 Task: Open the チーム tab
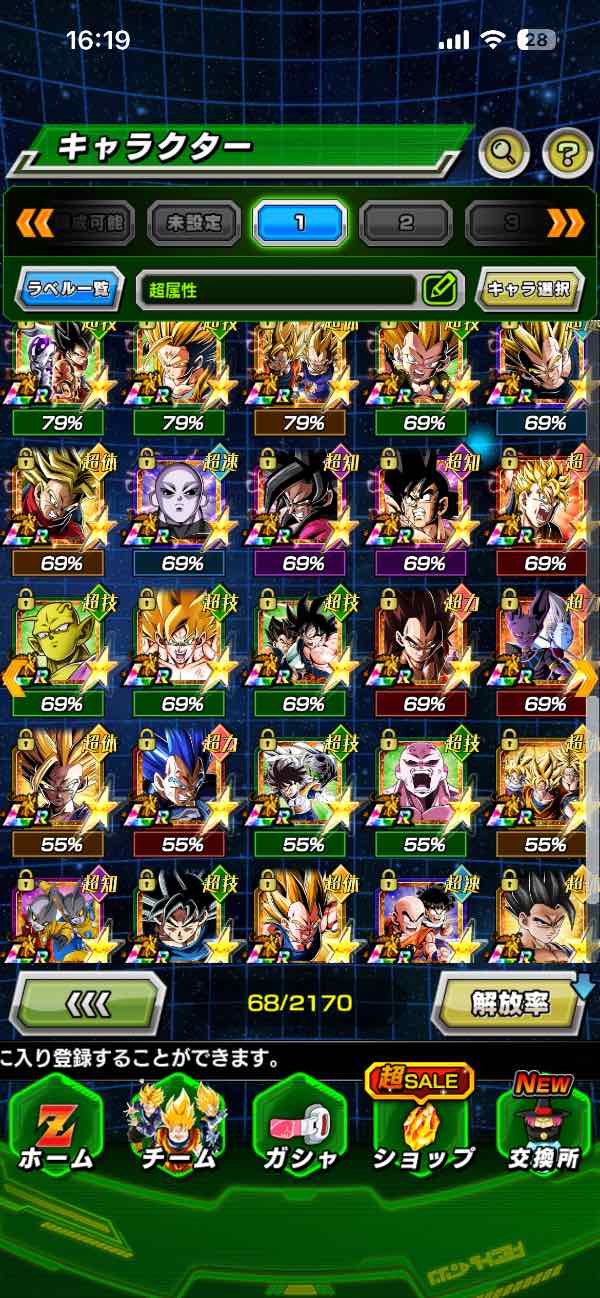pyautogui.click(x=177, y=1130)
